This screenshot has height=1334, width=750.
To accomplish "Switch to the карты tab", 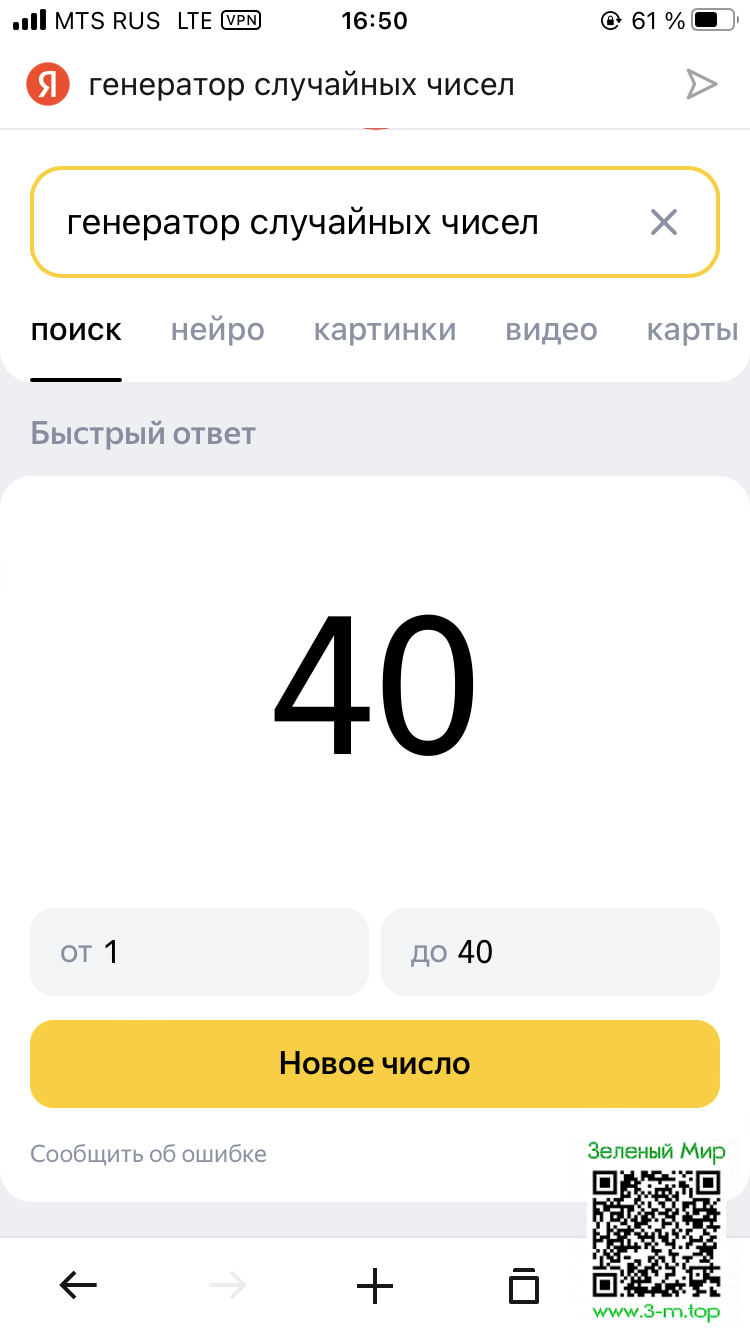I will tap(692, 330).
